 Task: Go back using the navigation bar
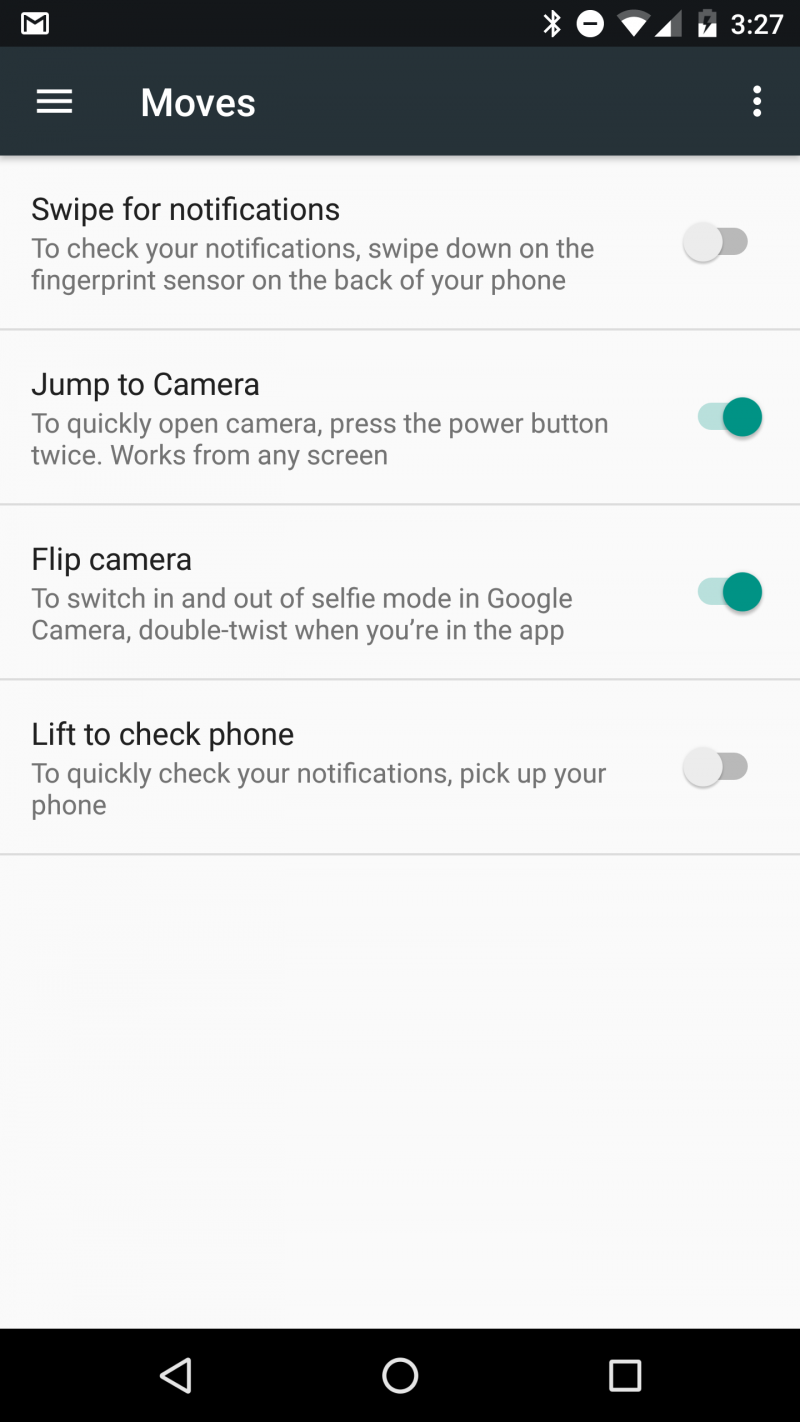click(x=175, y=1376)
